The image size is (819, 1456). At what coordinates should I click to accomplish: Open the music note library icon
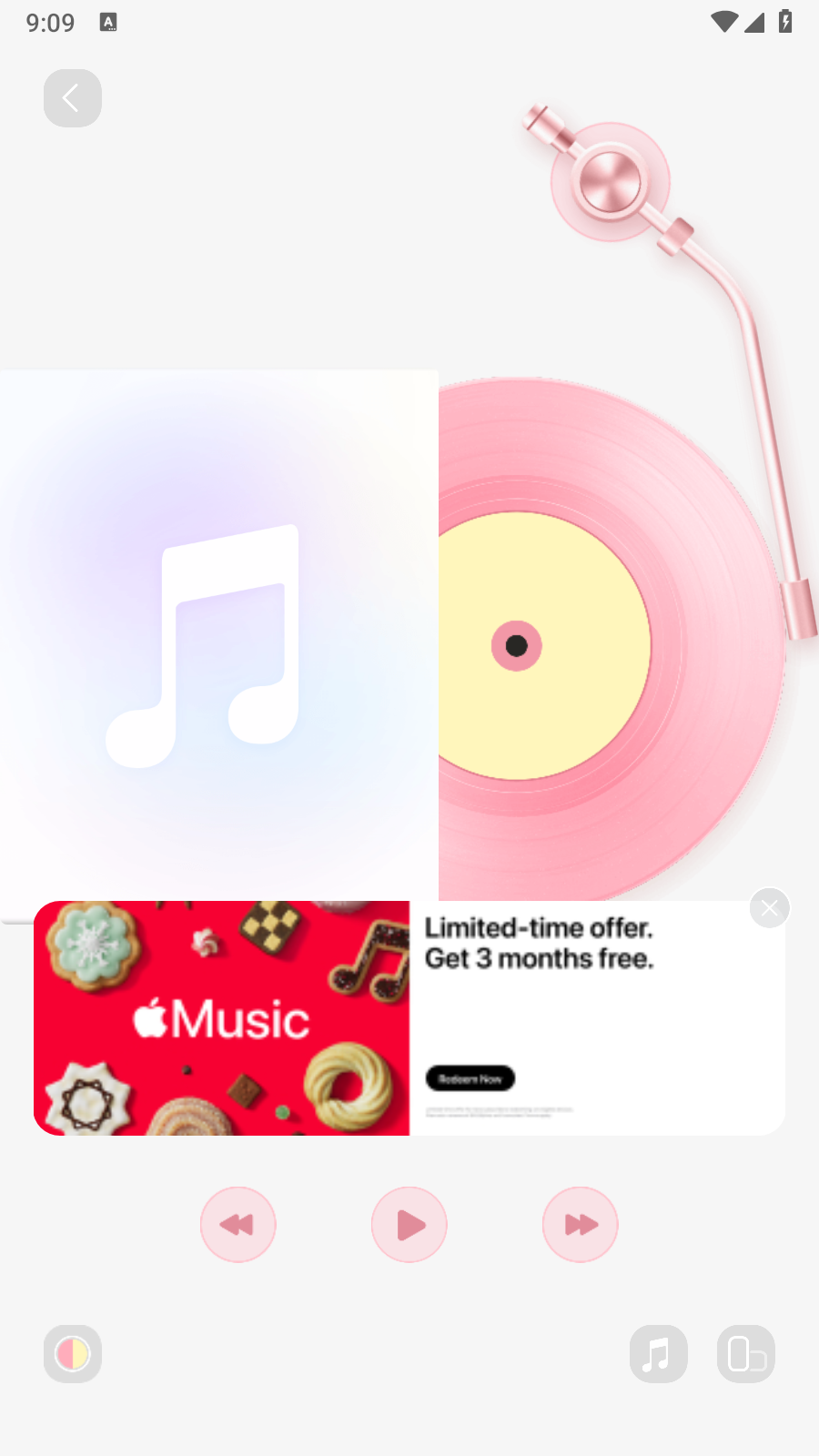[658, 1354]
